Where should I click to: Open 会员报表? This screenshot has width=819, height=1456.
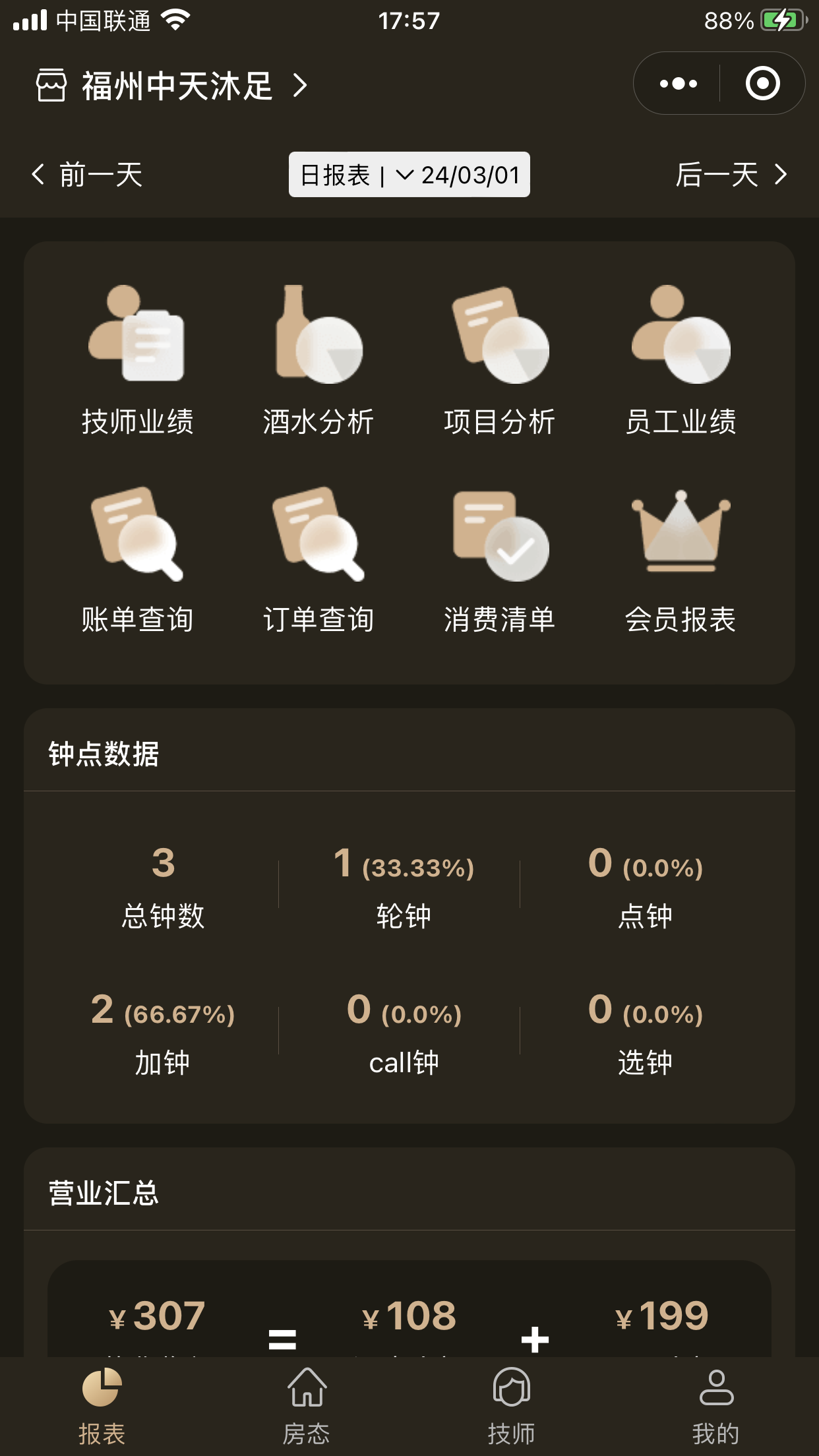[x=681, y=561]
